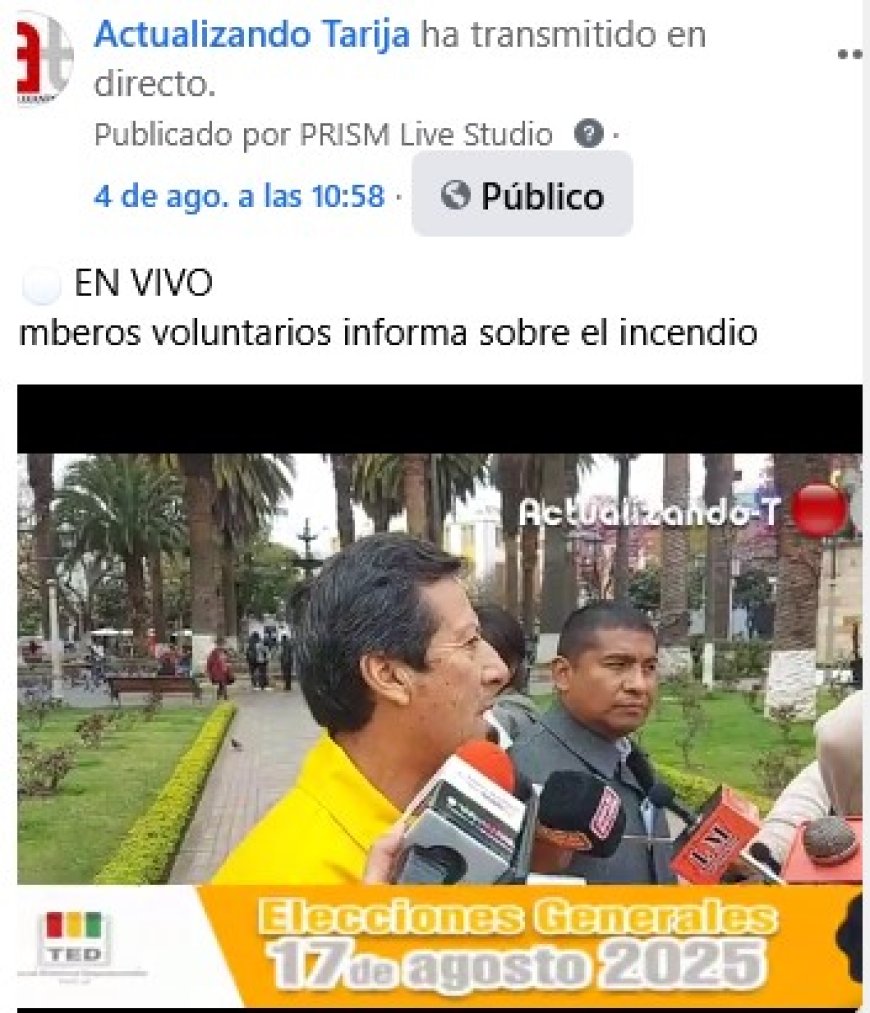Open the Actualizando Tarija page link
870x1013 pixels.
(252, 34)
